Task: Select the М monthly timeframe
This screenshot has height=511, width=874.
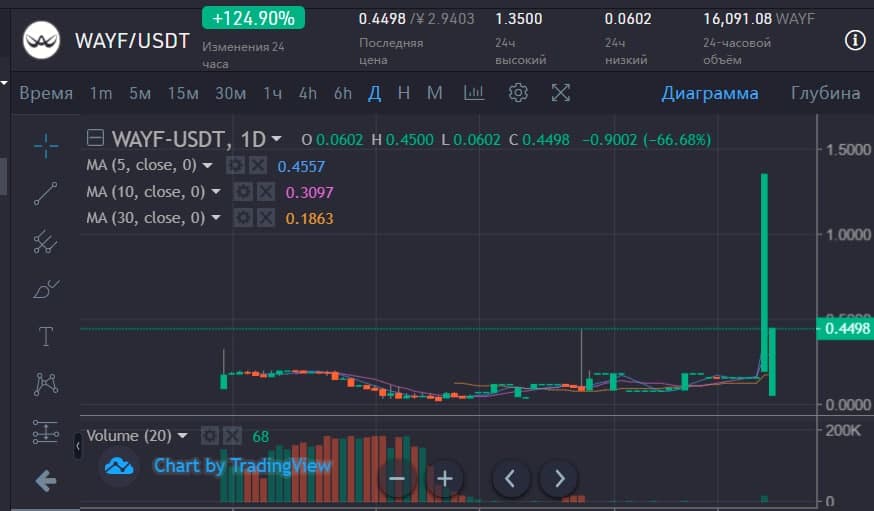Action: coord(434,93)
